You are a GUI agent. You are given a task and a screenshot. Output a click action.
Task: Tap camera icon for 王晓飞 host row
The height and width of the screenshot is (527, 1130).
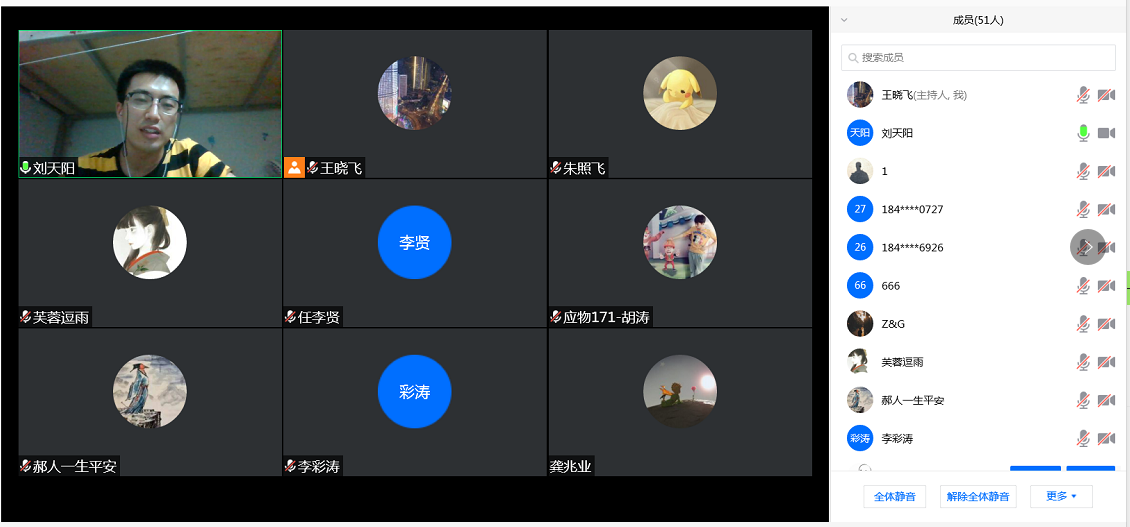point(1106,95)
